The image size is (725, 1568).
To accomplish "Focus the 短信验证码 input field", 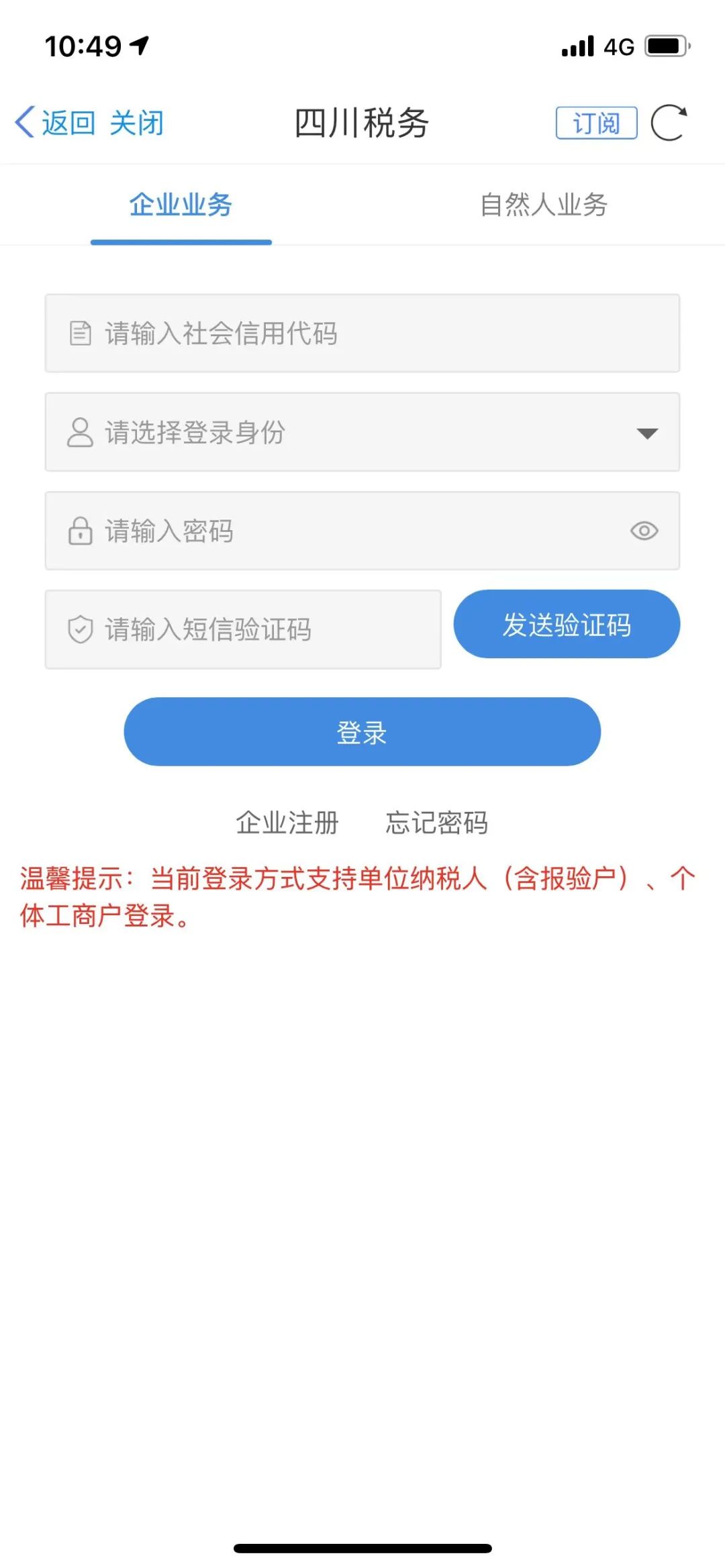I will (x=243, y=629).
